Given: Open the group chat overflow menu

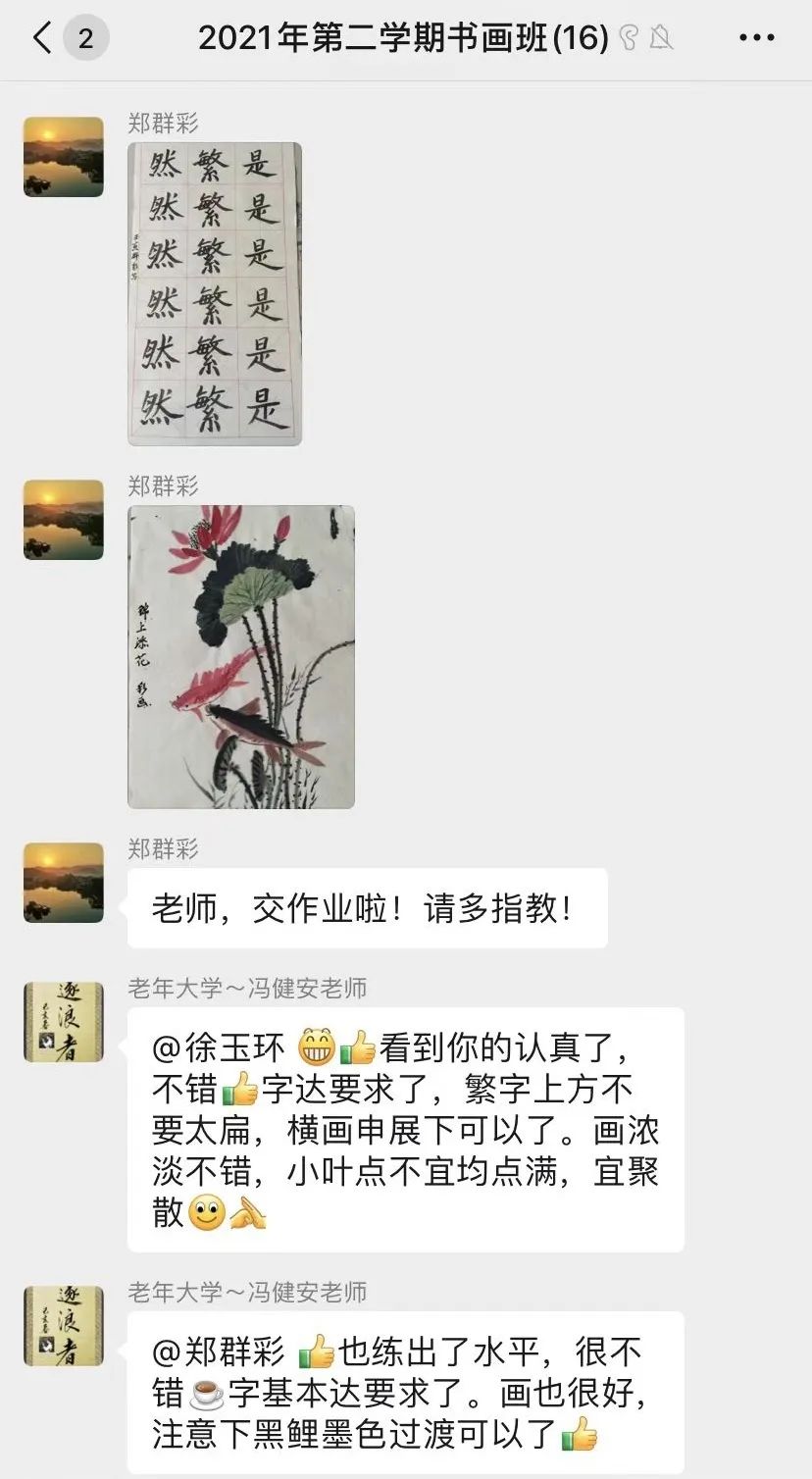Looking at the screenshot, I should 756,38.
